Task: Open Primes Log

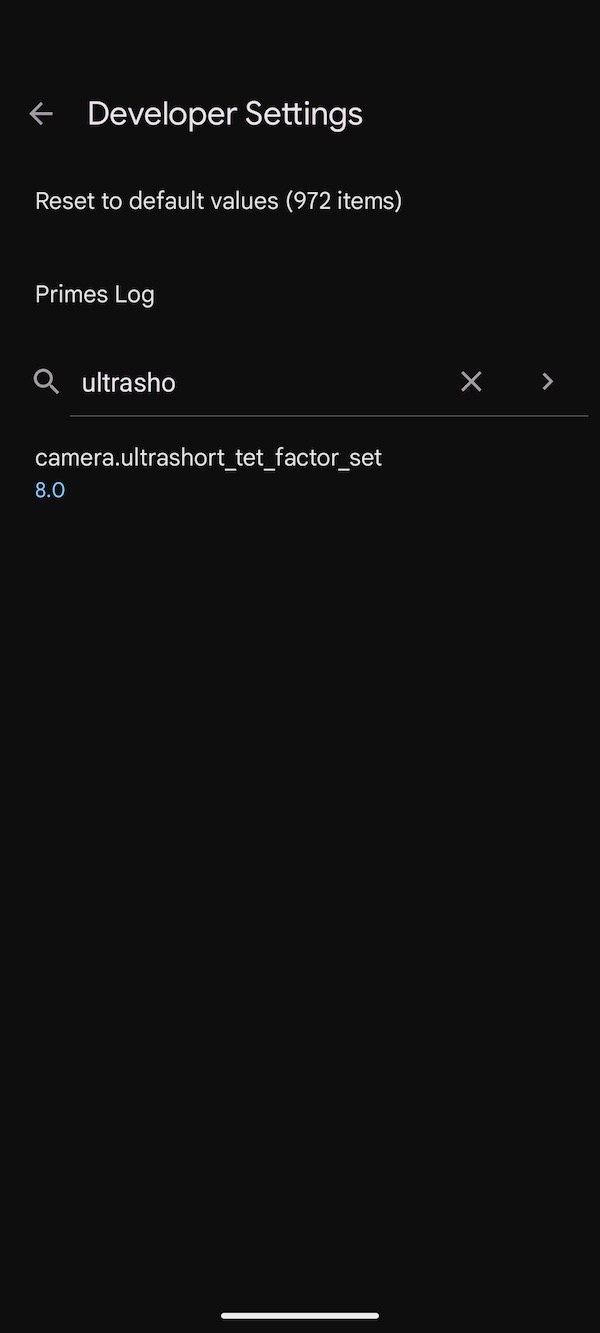Action: [95, 294]
